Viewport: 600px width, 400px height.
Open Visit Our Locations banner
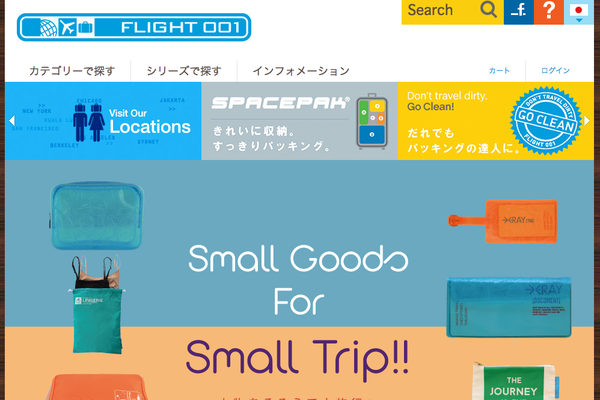tap(107, 121)
